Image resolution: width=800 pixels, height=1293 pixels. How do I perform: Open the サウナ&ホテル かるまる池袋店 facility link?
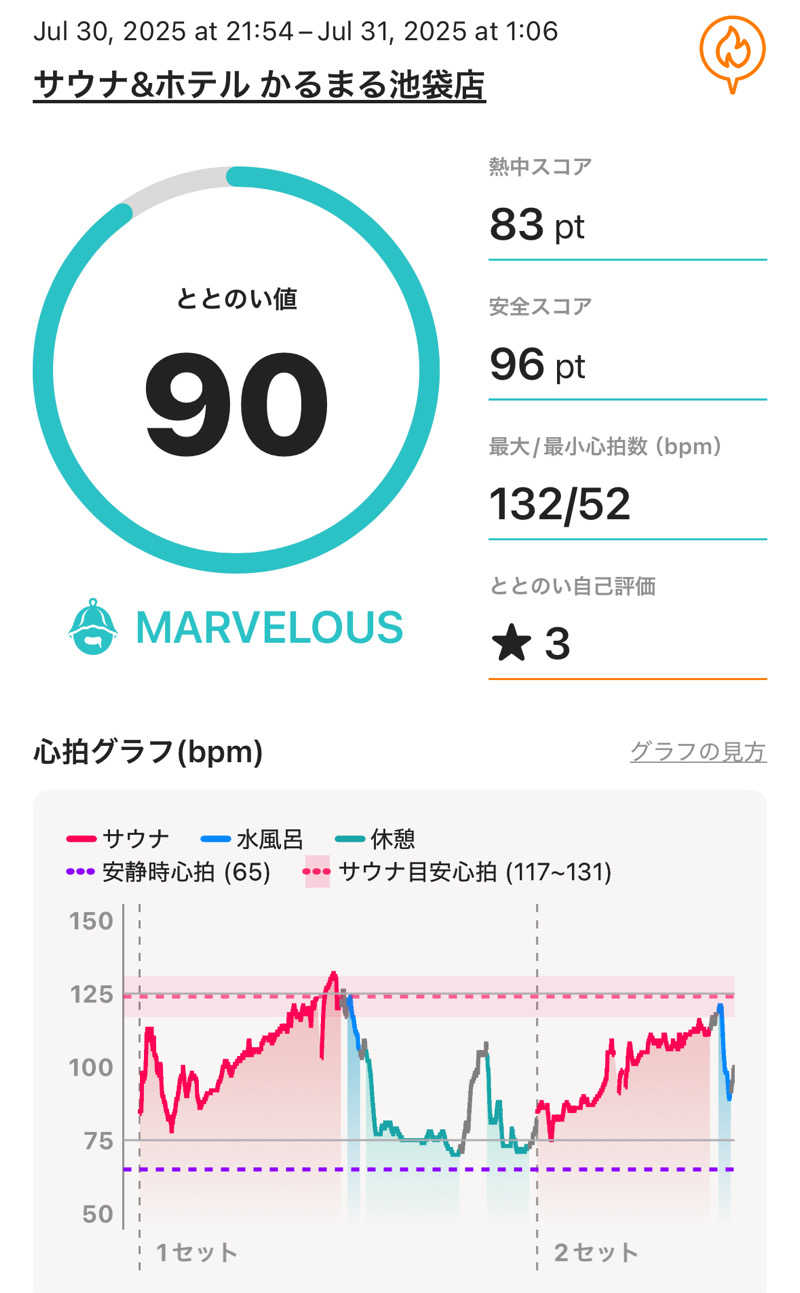coord(259,85)
